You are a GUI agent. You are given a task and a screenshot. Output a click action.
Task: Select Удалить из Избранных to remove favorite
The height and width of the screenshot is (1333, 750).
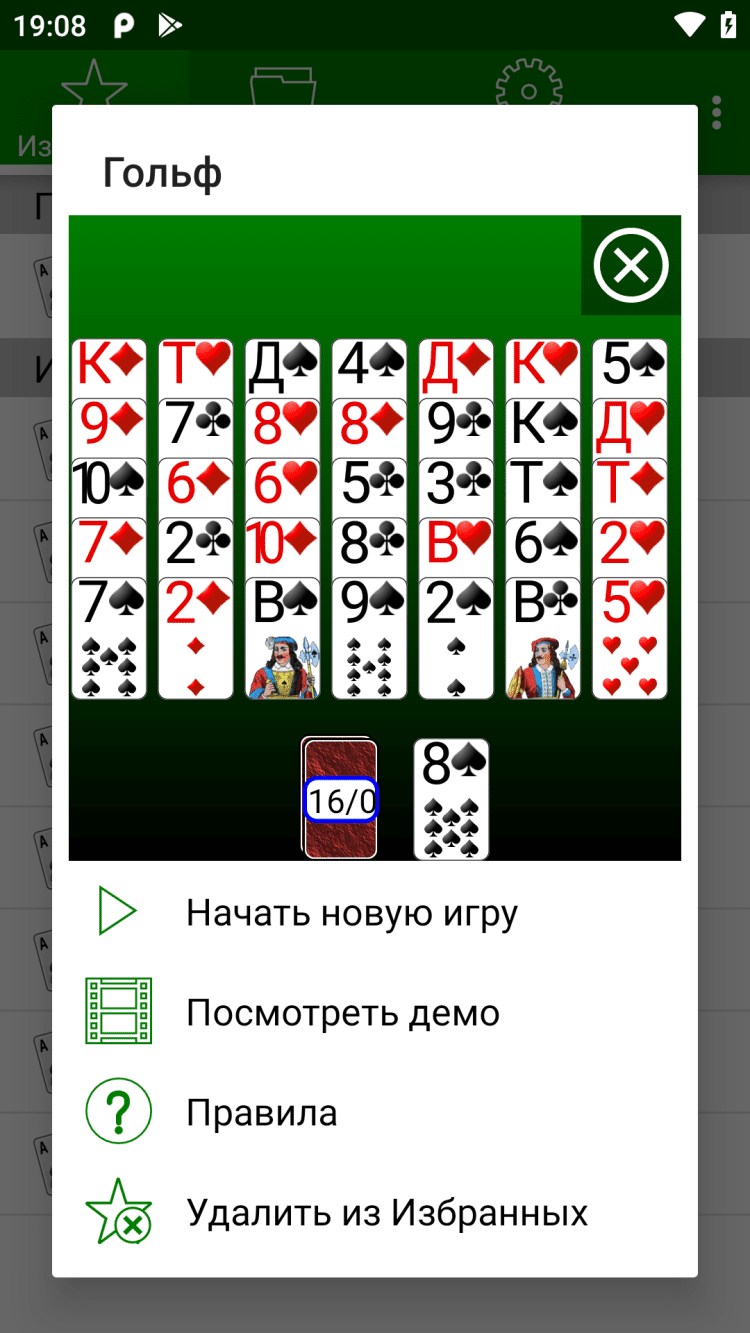(x=387, y=1212)
